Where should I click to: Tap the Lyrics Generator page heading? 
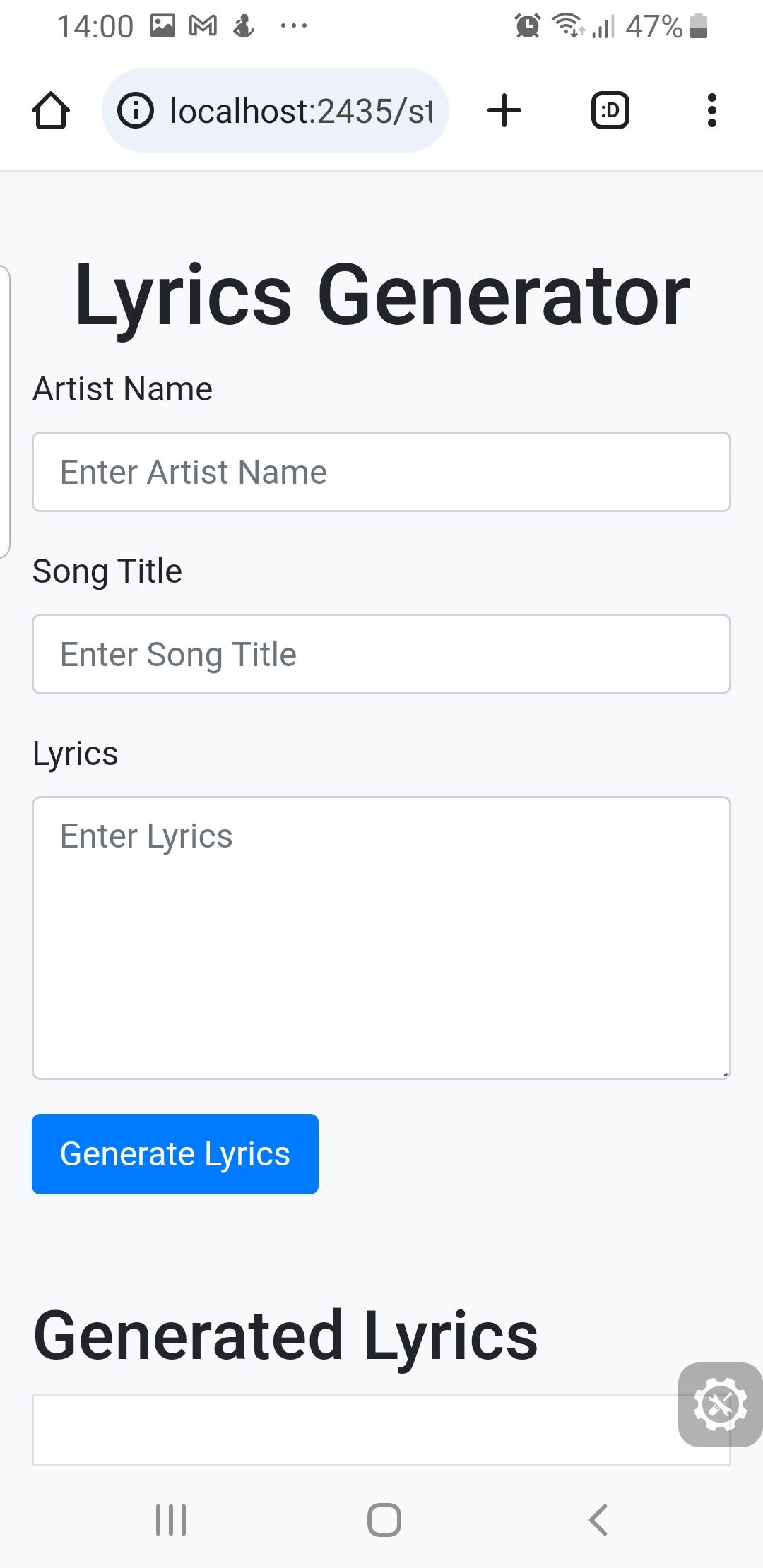click(x=381, y=293)
